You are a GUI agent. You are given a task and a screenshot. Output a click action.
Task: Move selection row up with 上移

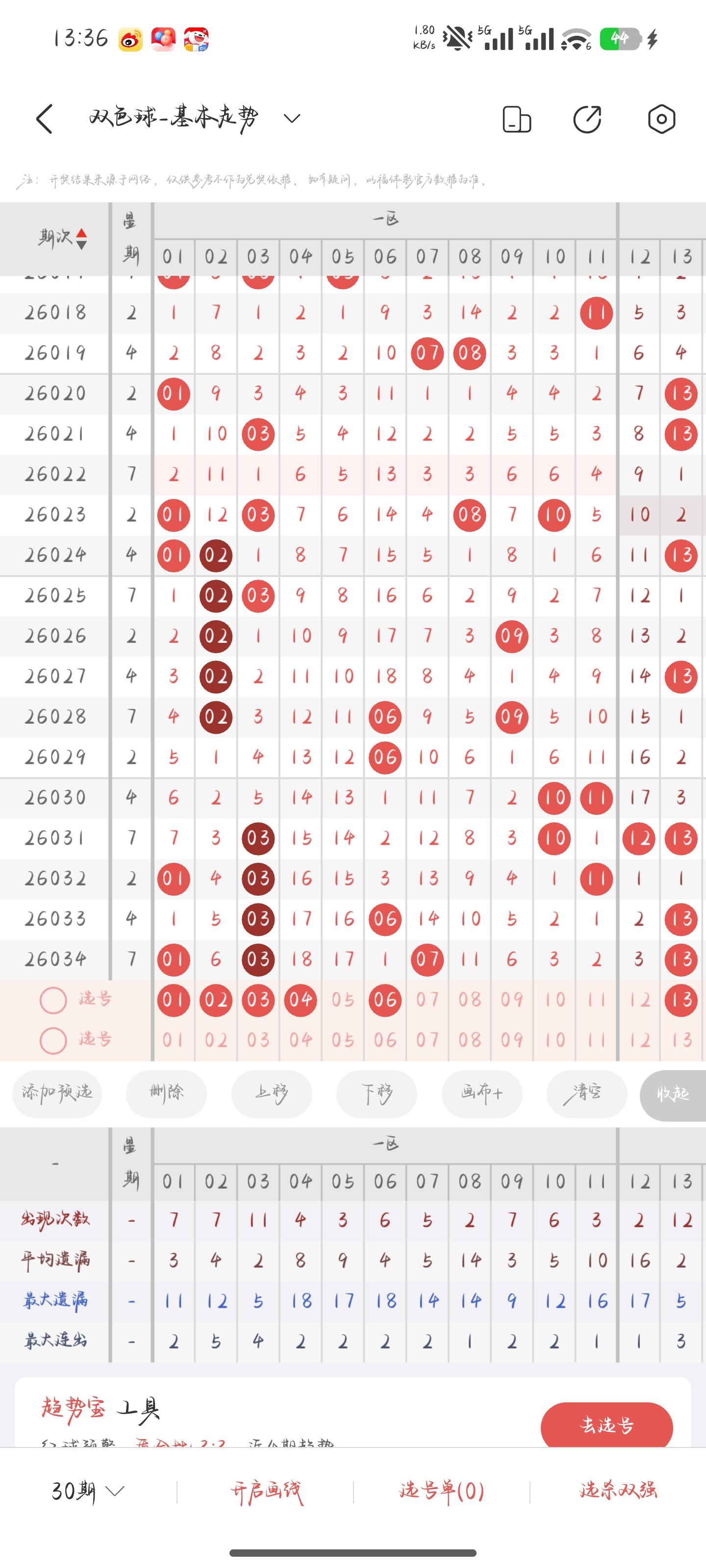272,1093
